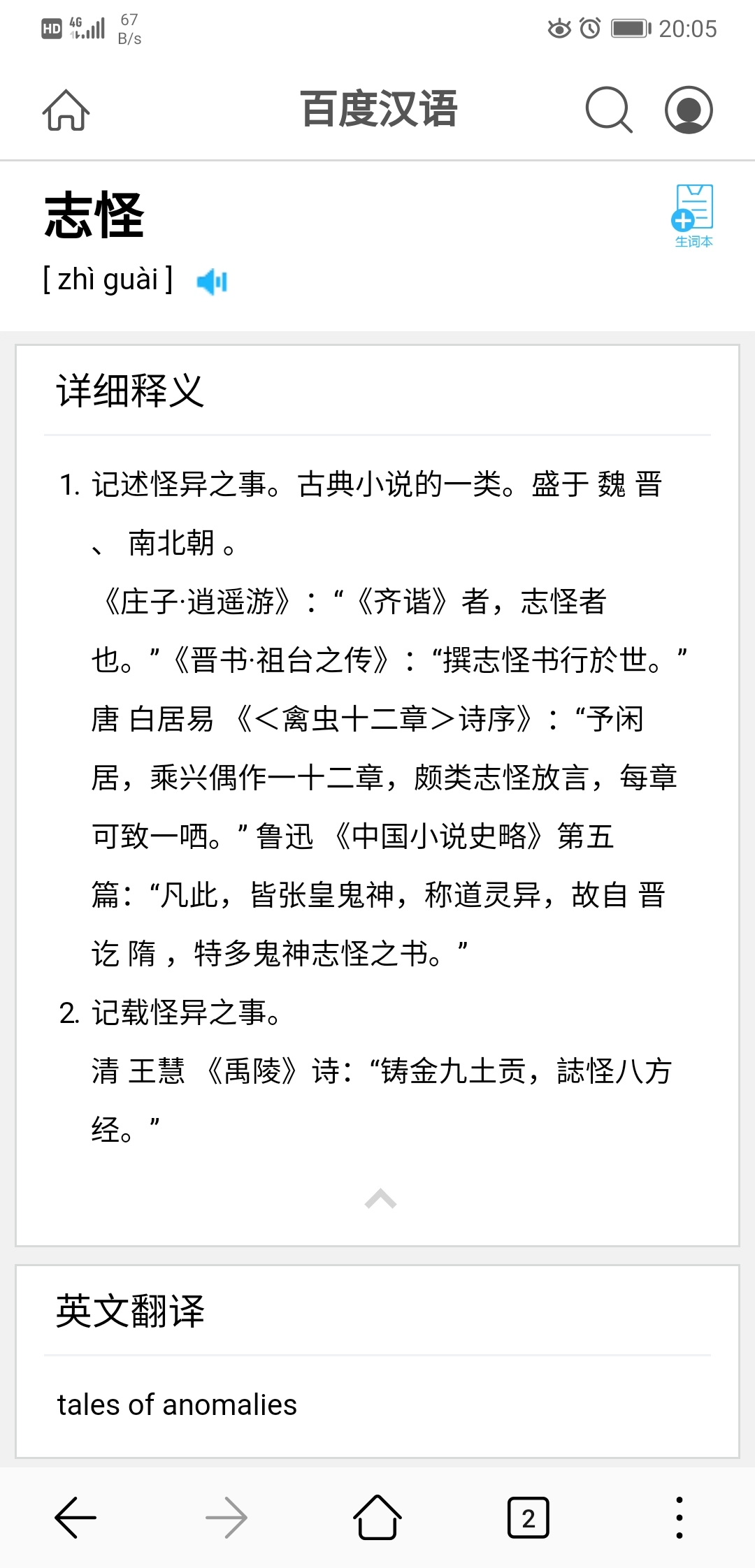The width and height of the screenshot is (755, 1568).
Task: Tap the browser forward arrow
Action: click(226, 1517)
